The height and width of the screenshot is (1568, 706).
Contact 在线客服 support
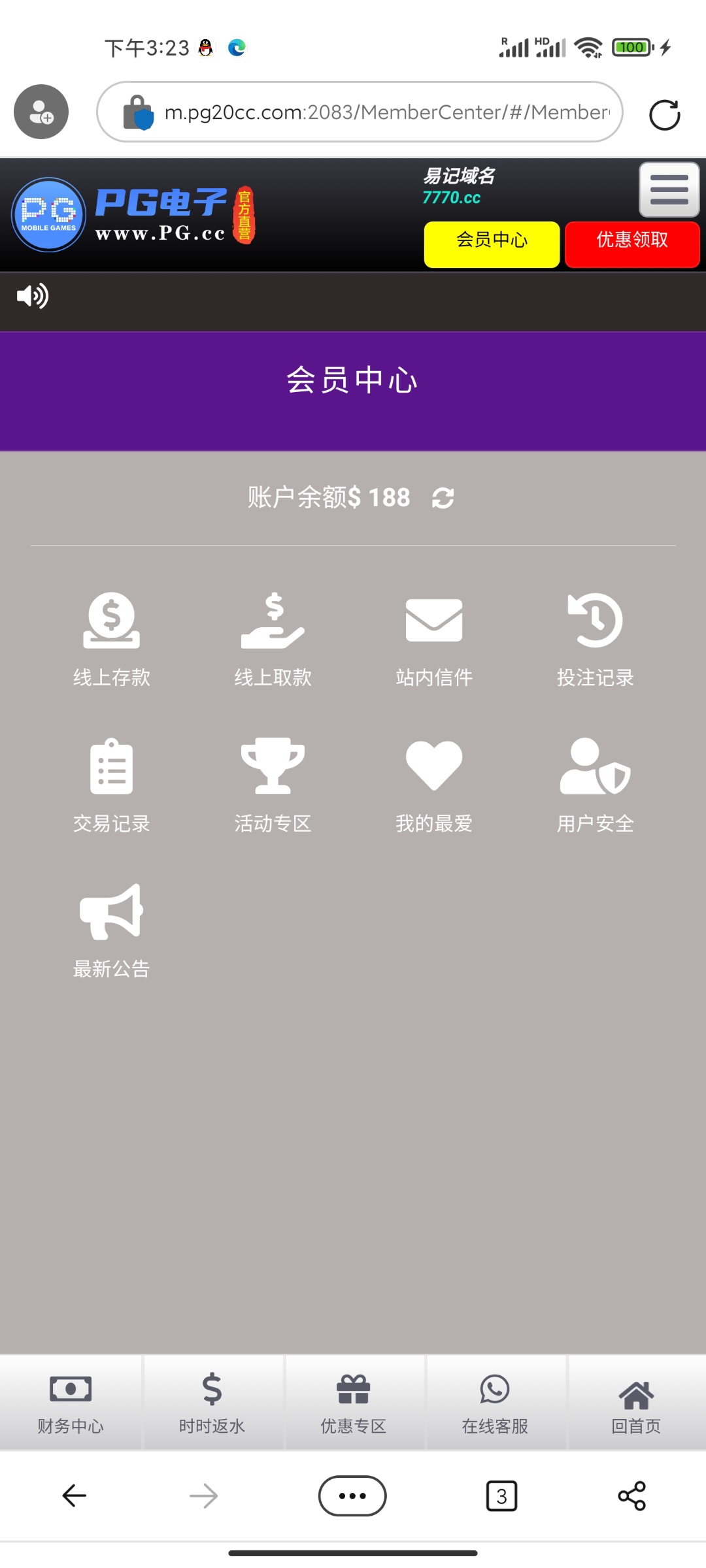495,1402
